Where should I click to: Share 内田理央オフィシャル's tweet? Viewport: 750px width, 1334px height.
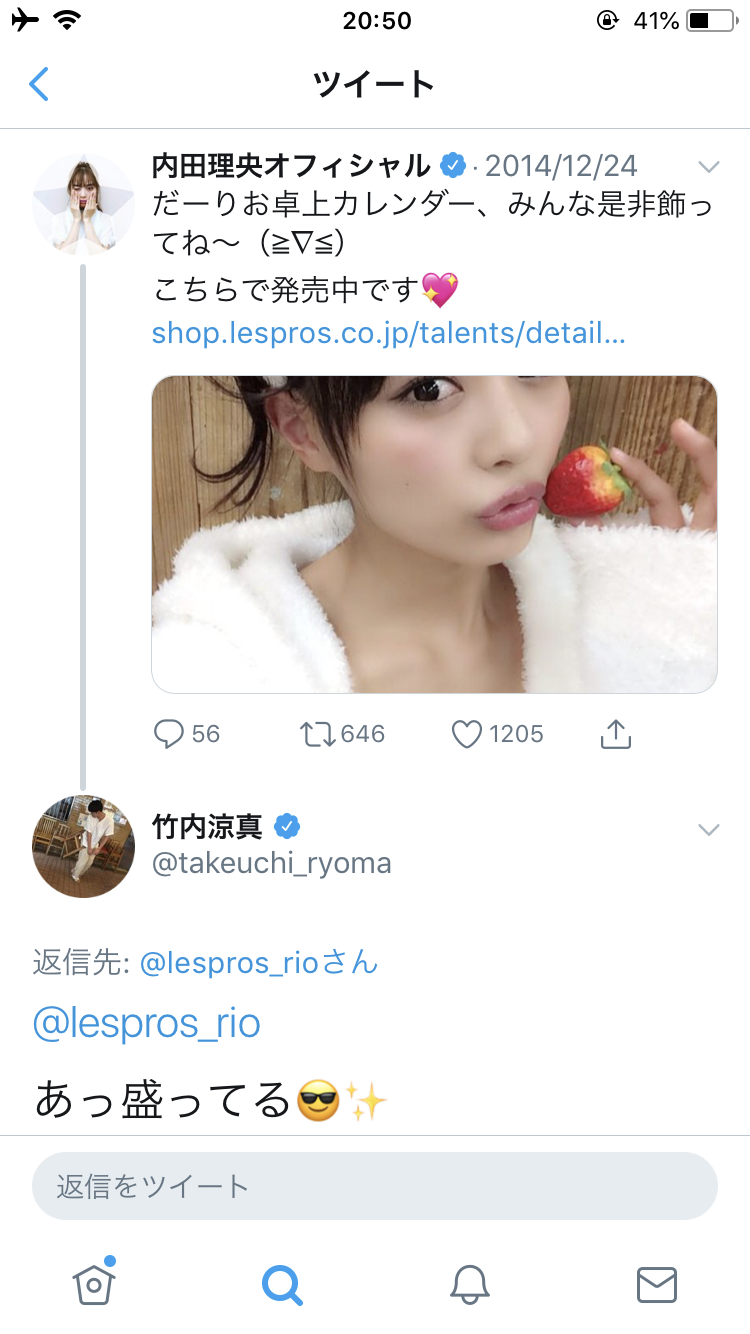616,735
